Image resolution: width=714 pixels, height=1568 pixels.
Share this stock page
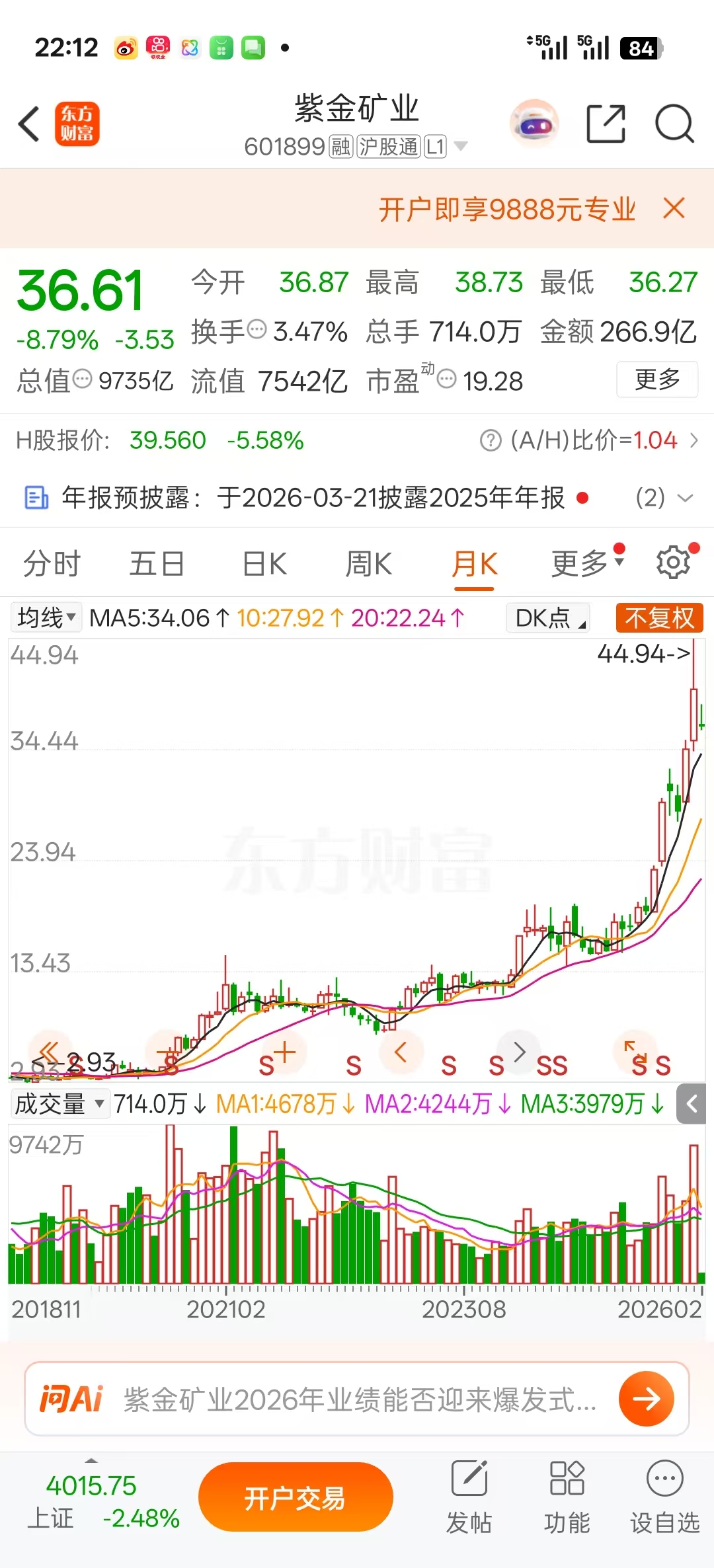[x=606, y=124]
